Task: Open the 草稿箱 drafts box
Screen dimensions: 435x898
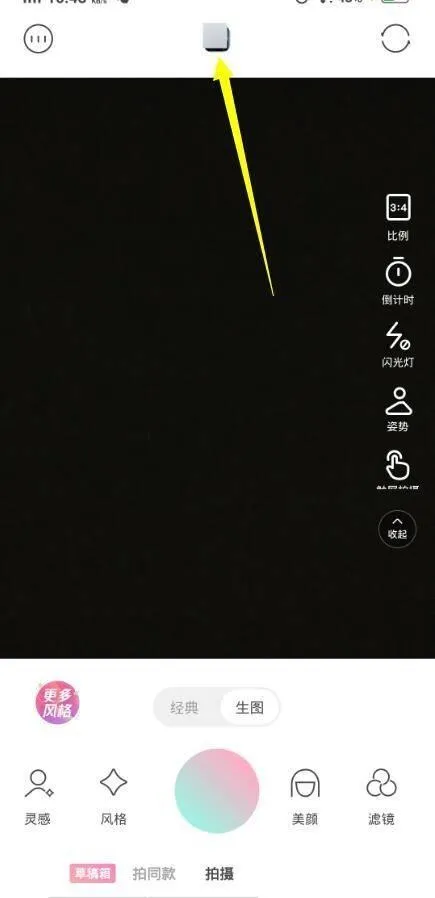Action: (93, 873)
